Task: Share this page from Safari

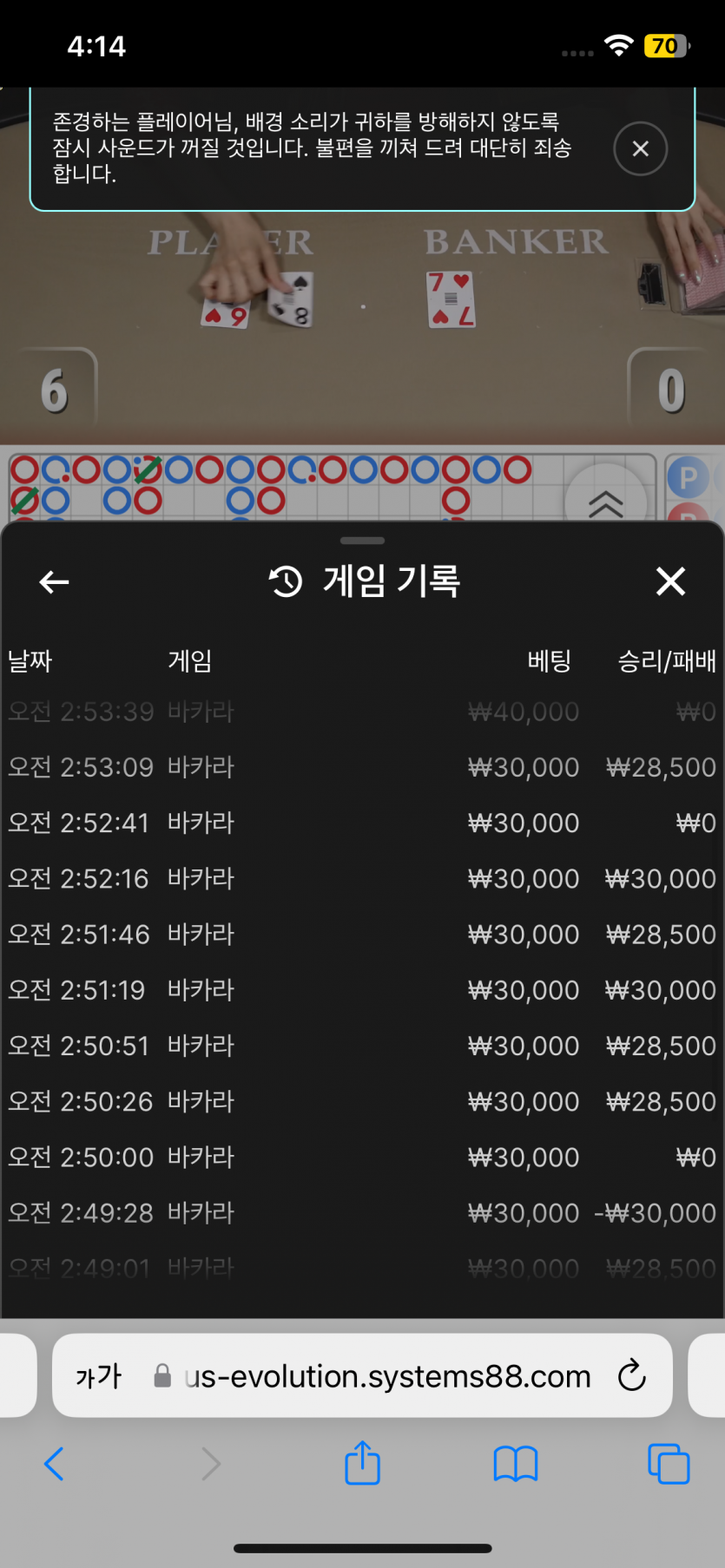Action: tap(362, 1463)
